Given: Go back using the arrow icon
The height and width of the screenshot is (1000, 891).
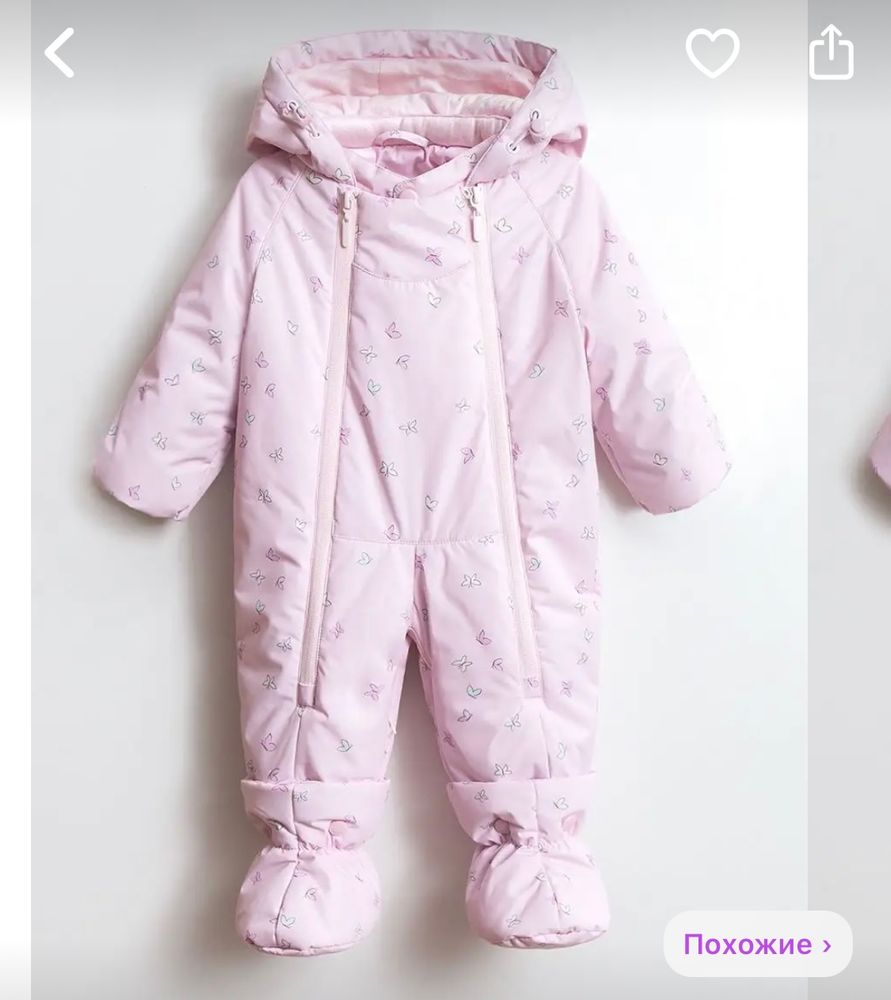Looking at the screenshot, I should point(60,53).
